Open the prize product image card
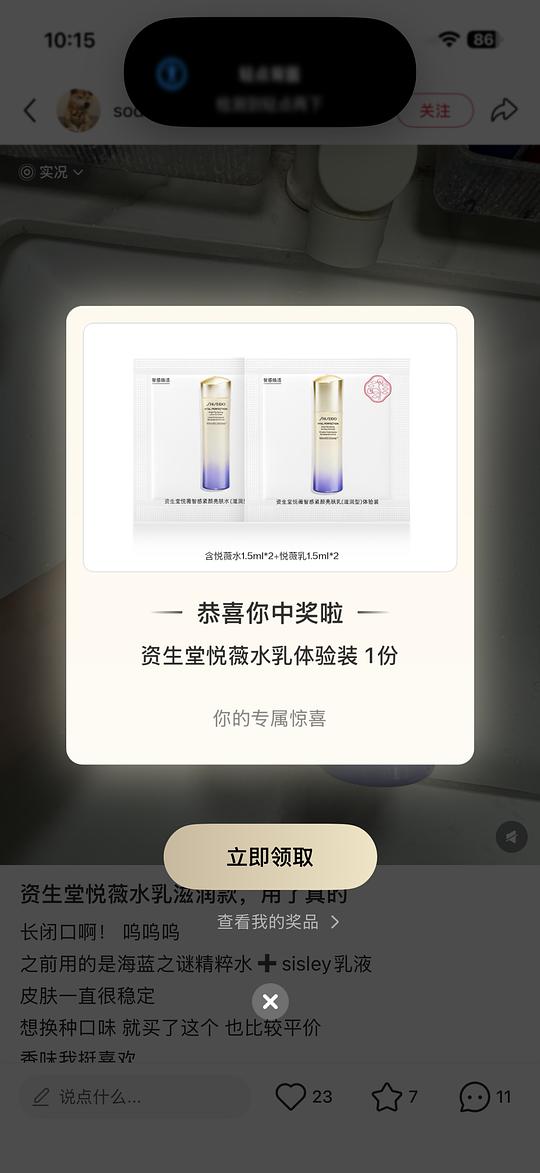 pyautogui.click(x=270, y=447)
